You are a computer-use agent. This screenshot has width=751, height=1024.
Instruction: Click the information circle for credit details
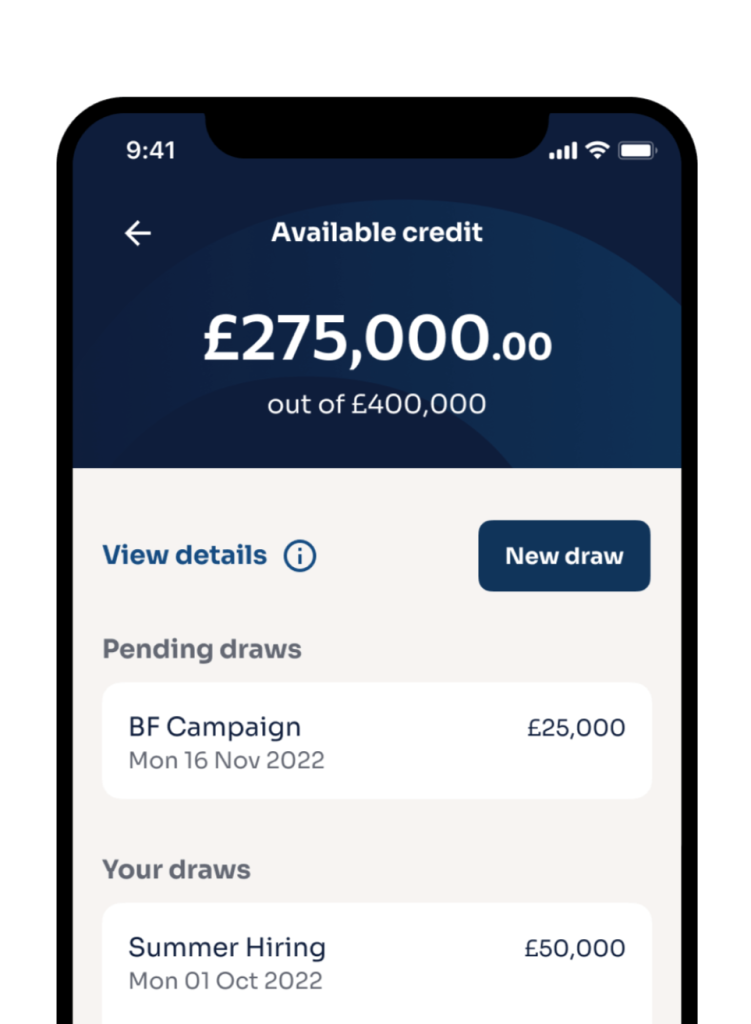click(x=299, y=556)
